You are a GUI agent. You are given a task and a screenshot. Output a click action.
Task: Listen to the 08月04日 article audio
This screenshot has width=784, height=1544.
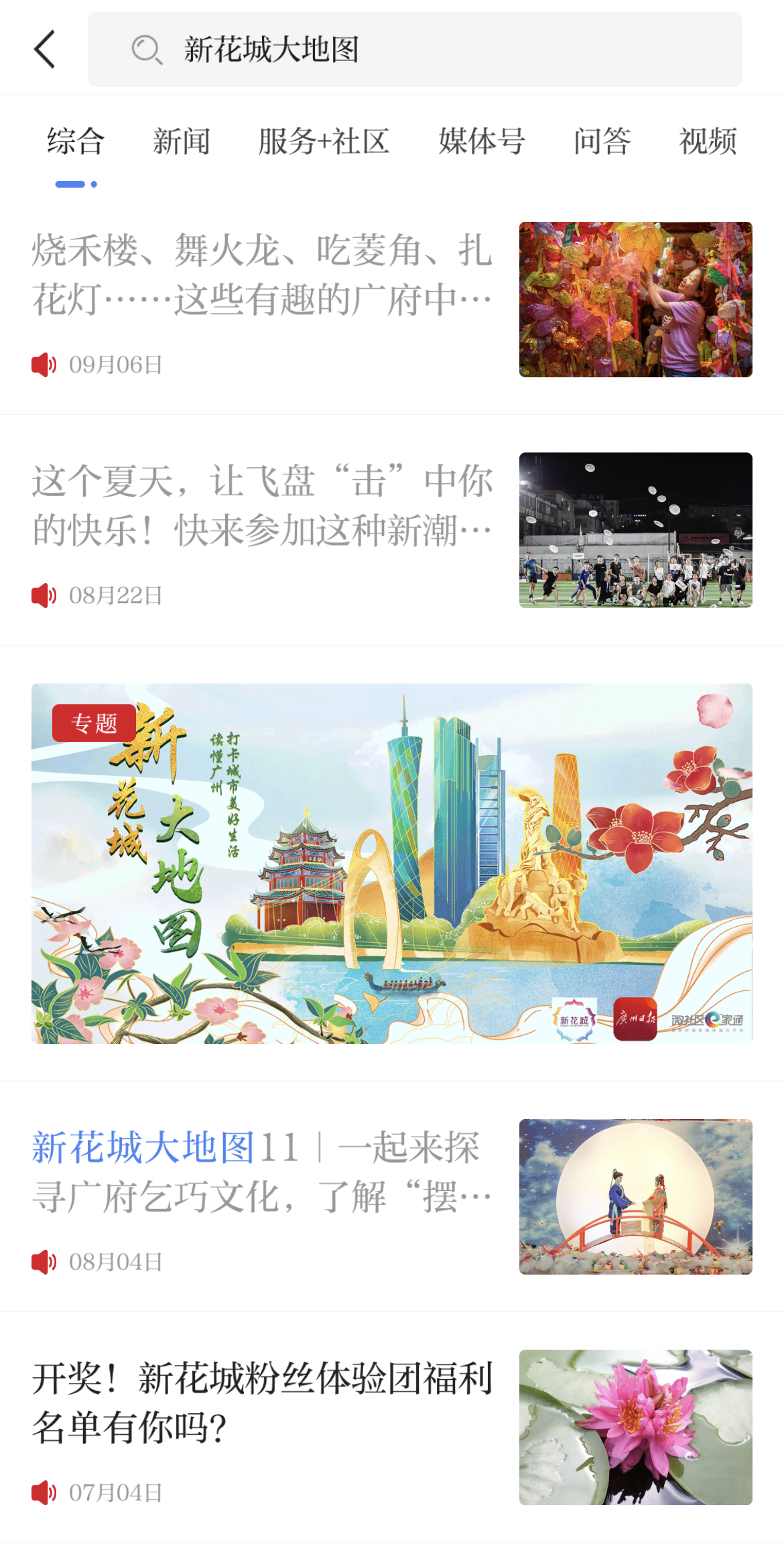(x=44, y=1262)
